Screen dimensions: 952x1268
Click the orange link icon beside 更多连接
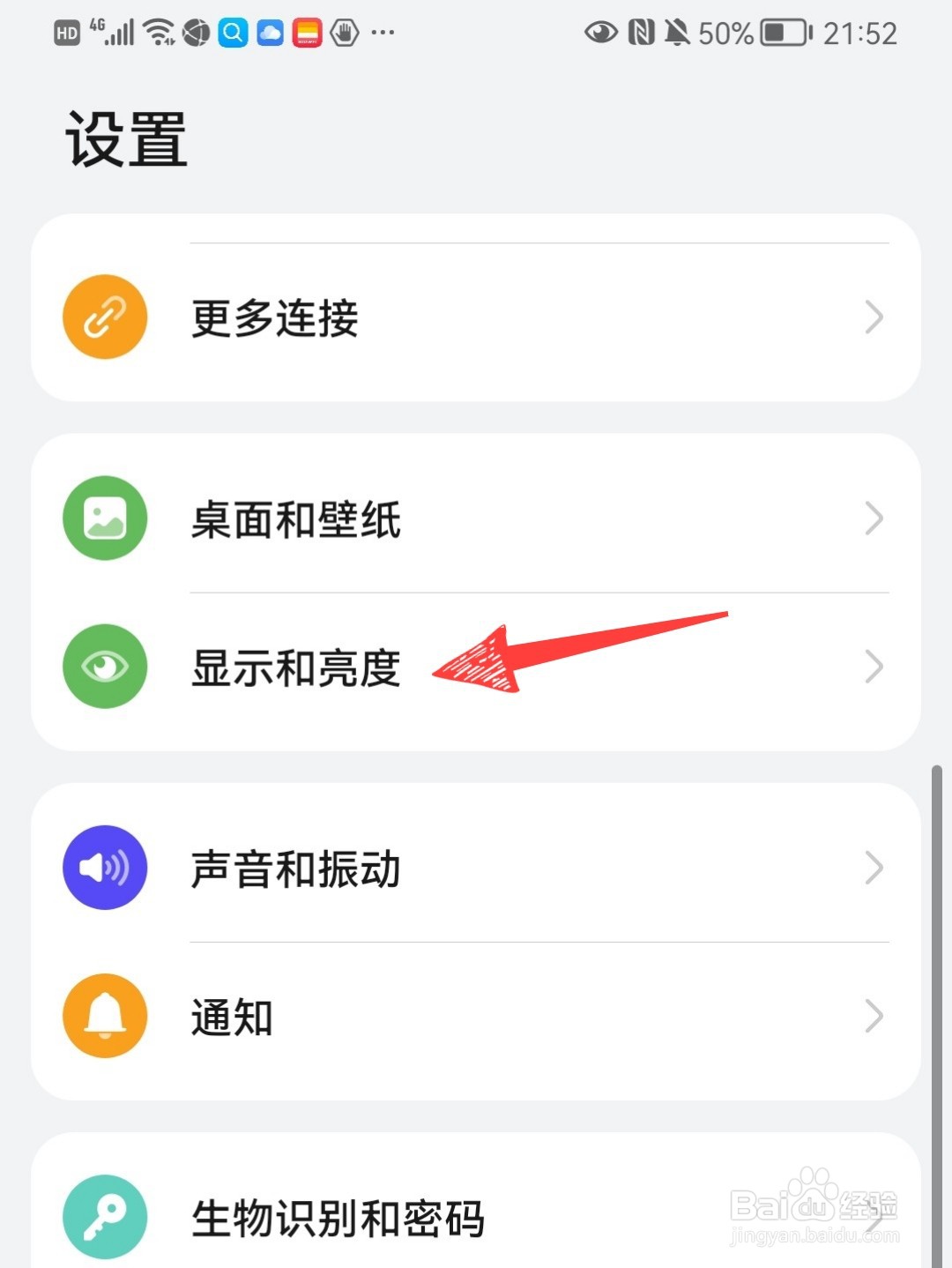pos(104,317)
